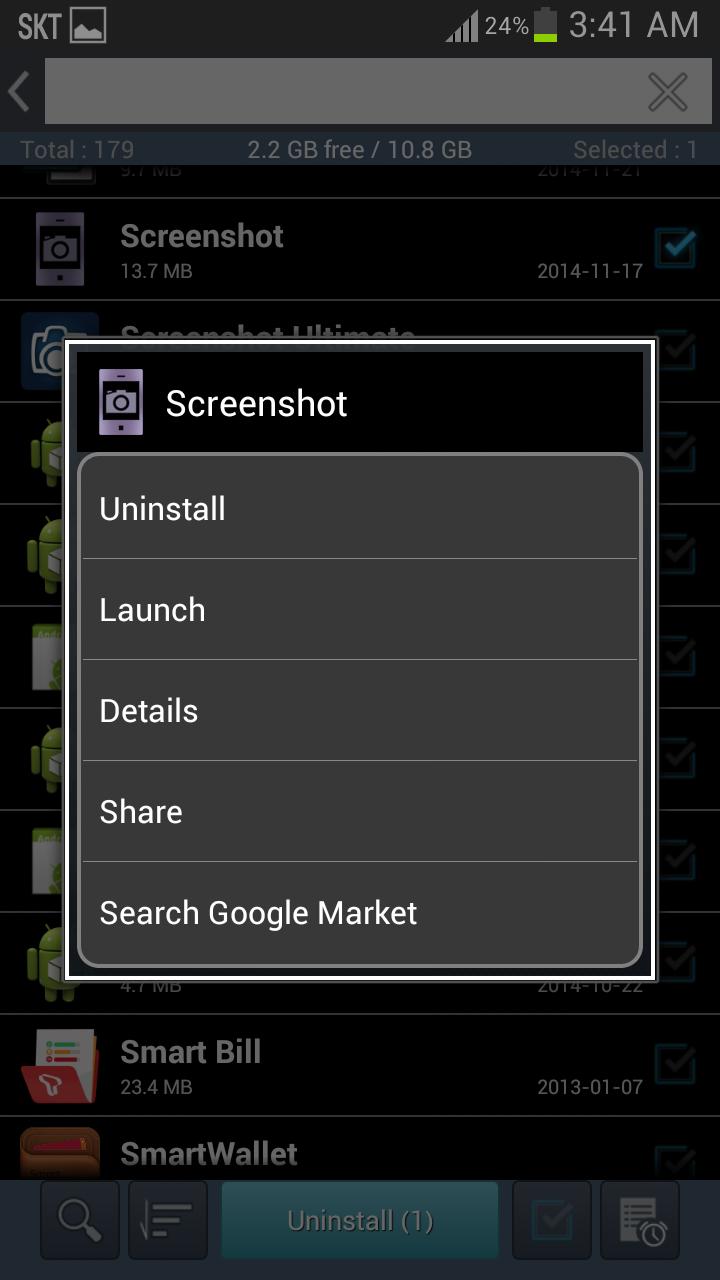The image size is (720, 1280).
Task: Select the Launch option
Action: click(x=359, y=609)
